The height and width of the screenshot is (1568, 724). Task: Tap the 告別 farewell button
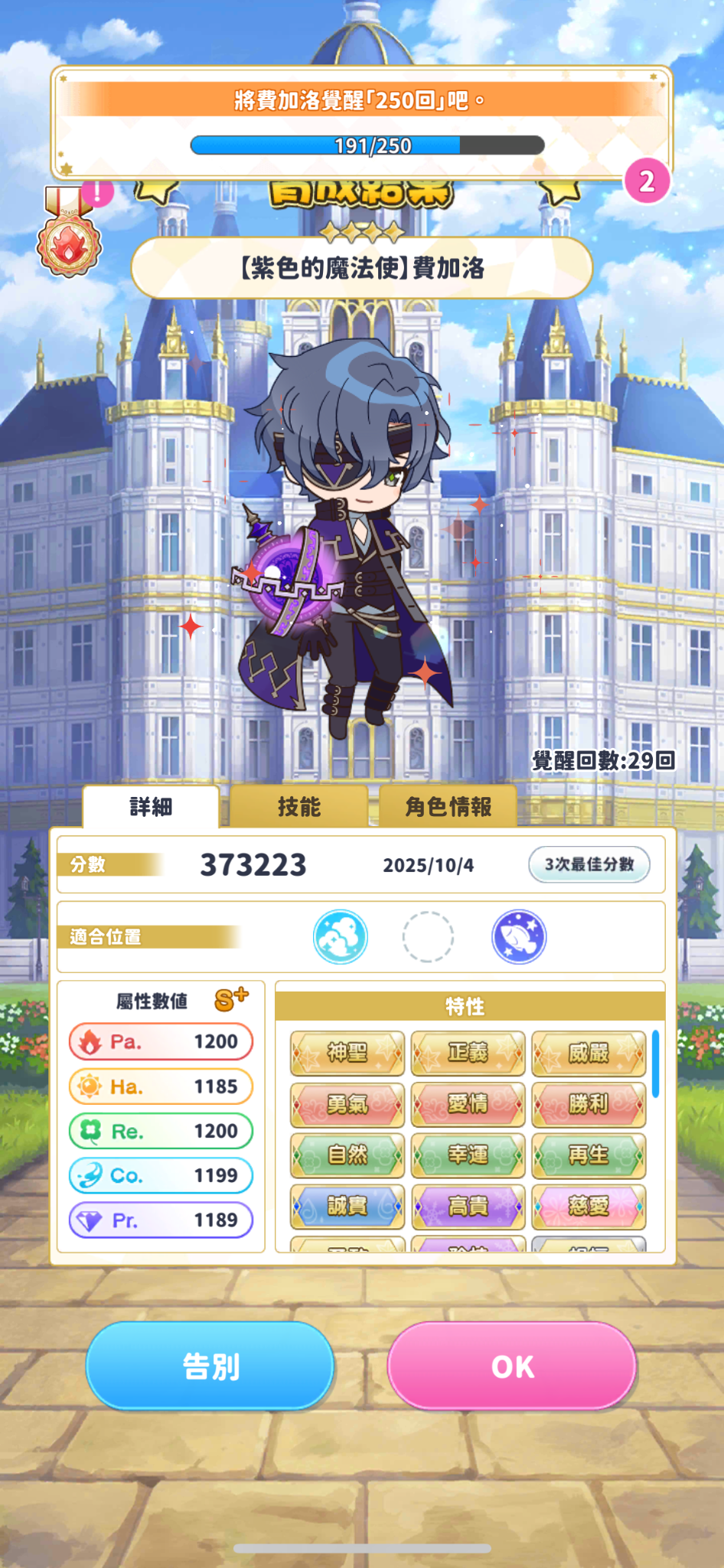[x=210, y=1367]
